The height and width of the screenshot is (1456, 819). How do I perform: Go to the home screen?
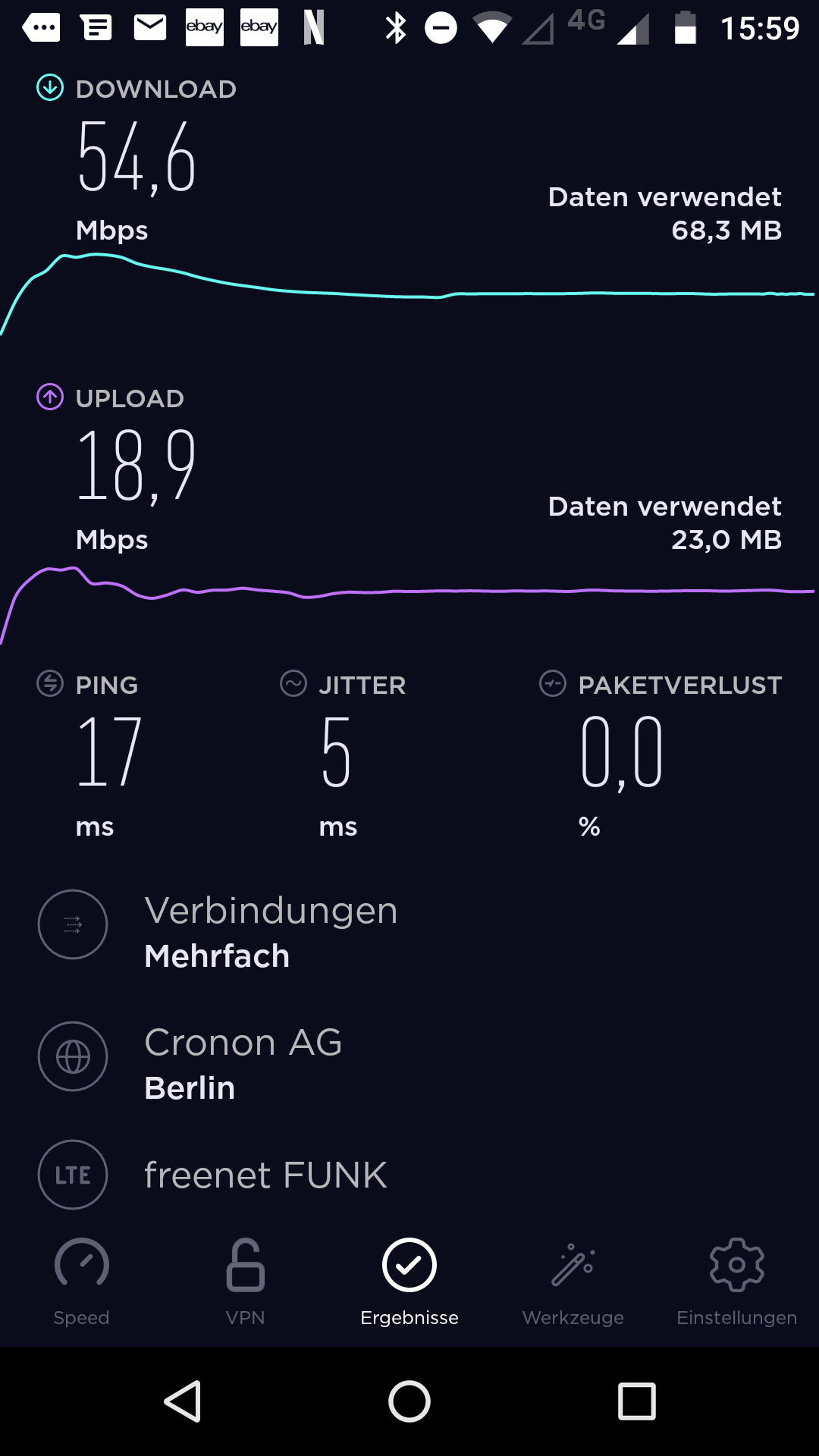point(409,1401)
